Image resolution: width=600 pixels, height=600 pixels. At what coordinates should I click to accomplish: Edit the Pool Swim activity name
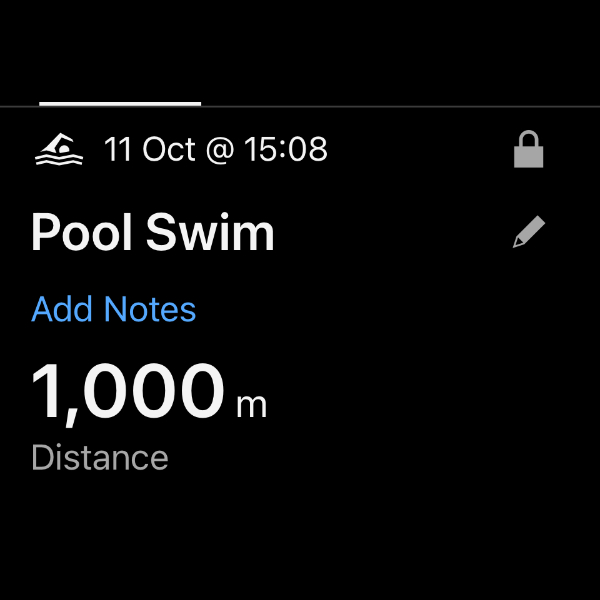[x=528, y=233]
